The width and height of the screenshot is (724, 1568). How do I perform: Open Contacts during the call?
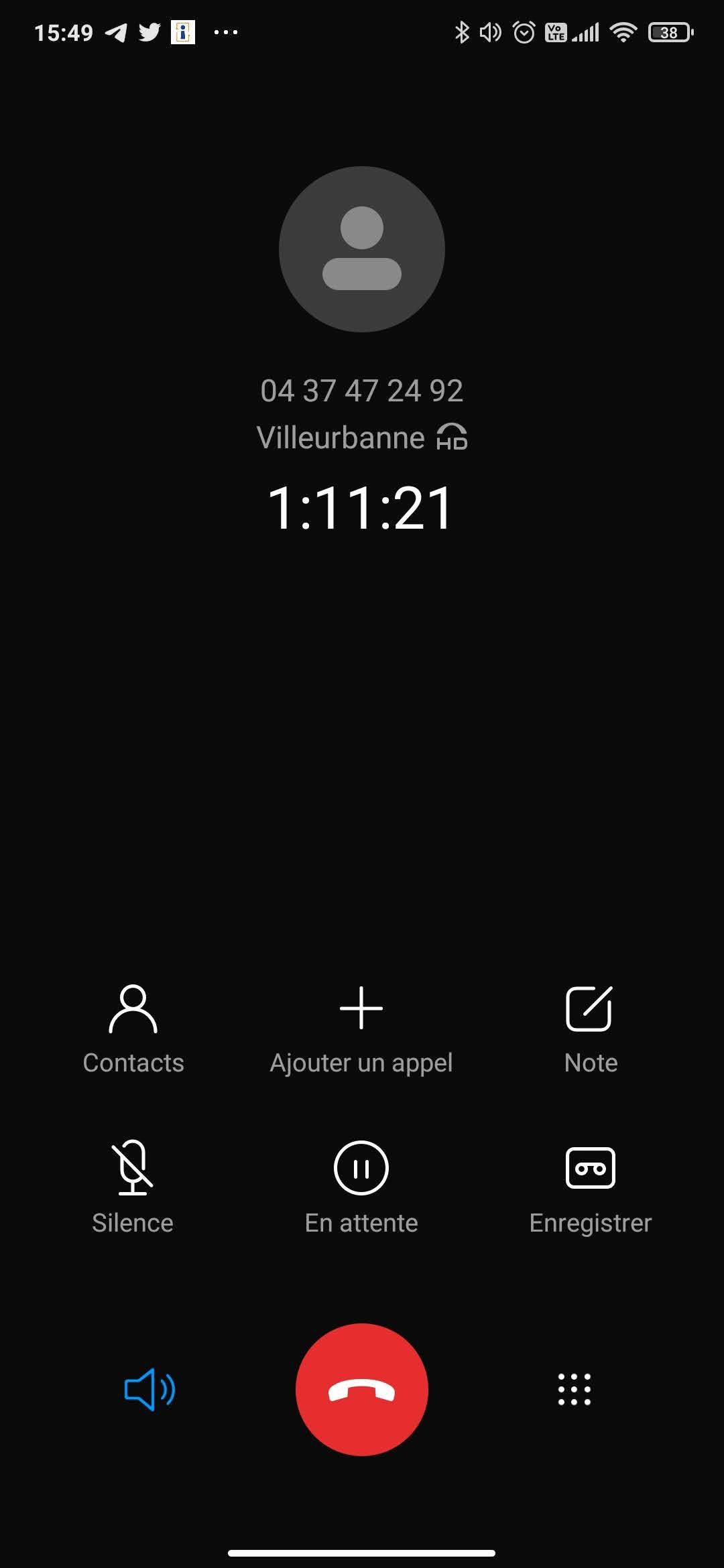[x=133, y=1029]
